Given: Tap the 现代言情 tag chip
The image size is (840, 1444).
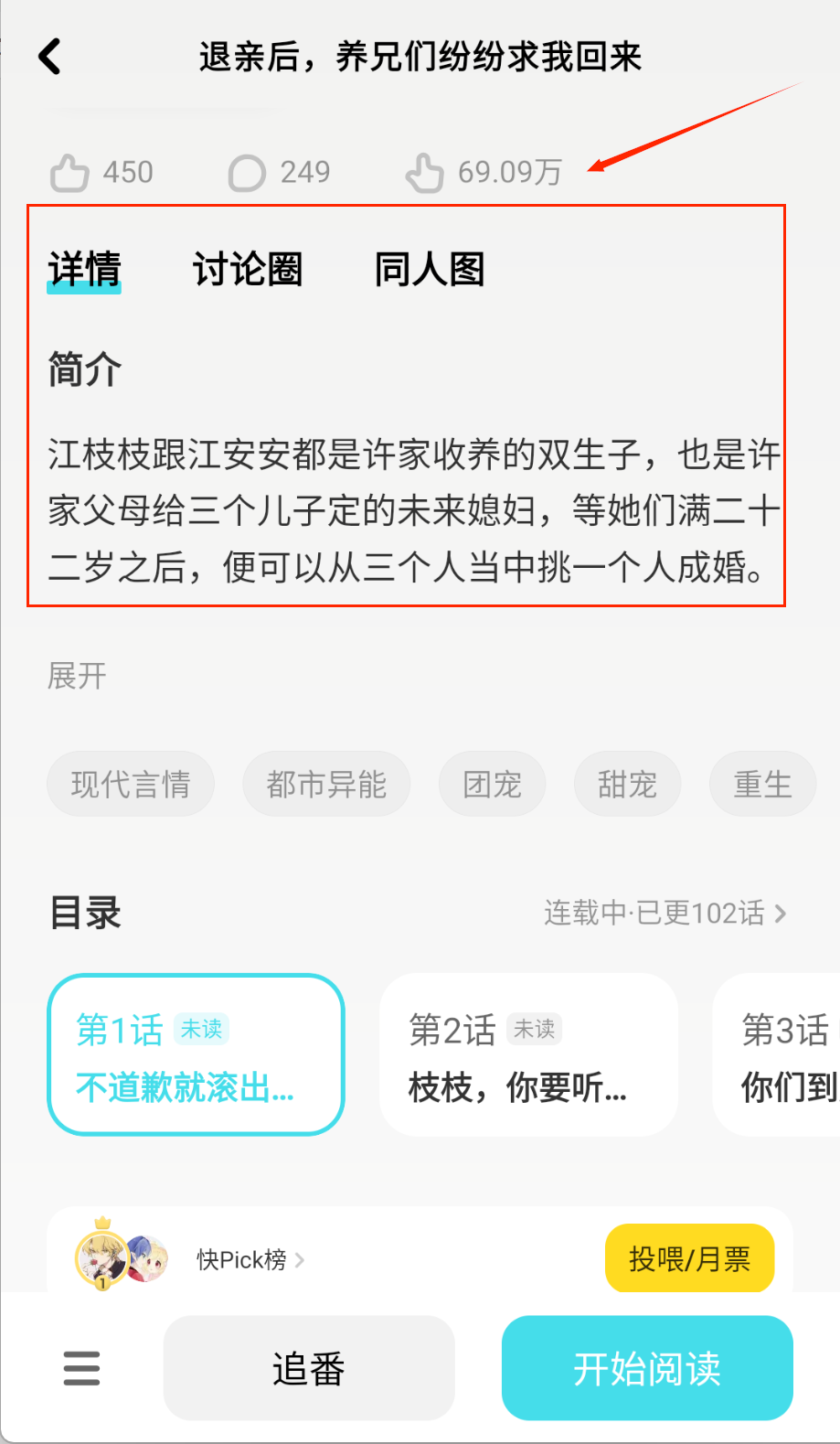Looking at the screenshot, I should tap(131, 785).
